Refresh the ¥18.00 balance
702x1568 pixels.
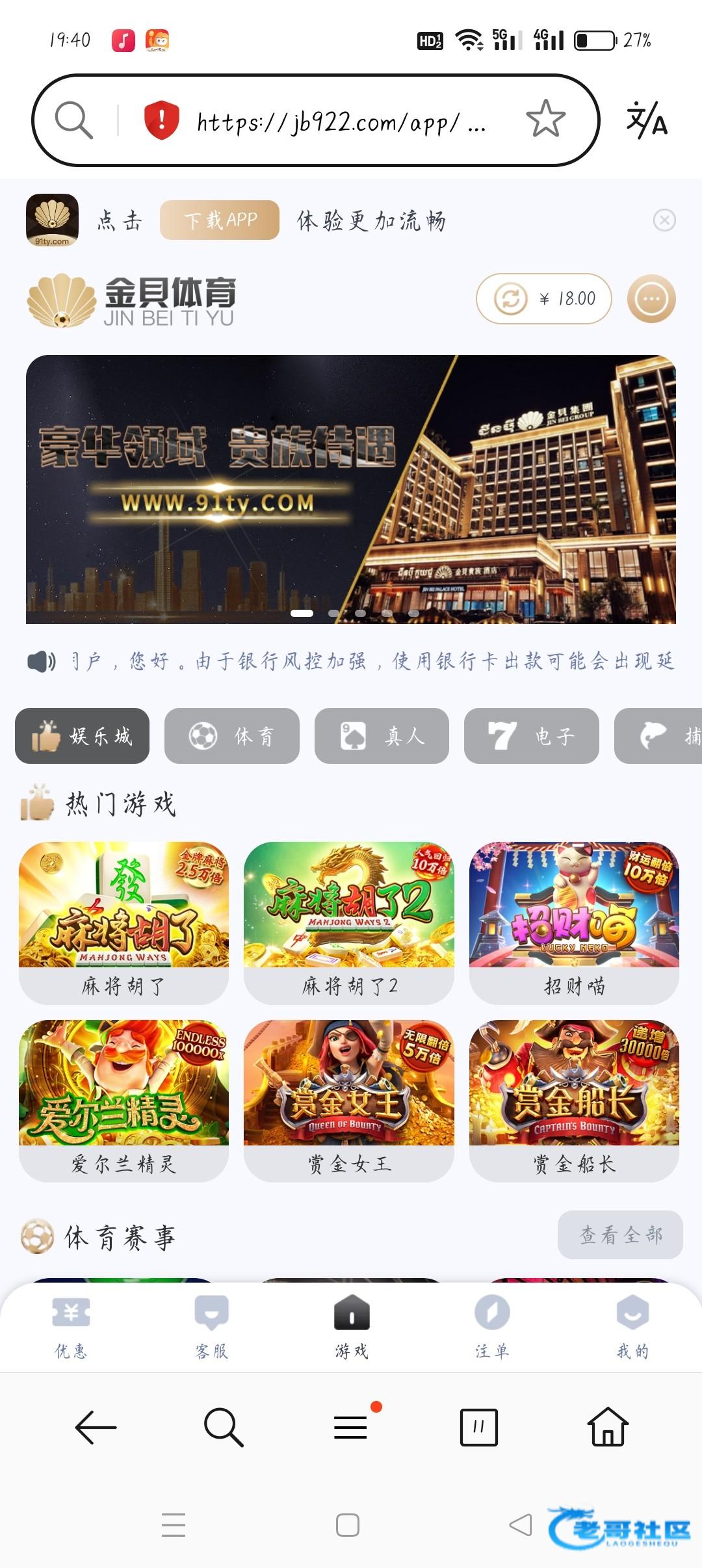511,299
